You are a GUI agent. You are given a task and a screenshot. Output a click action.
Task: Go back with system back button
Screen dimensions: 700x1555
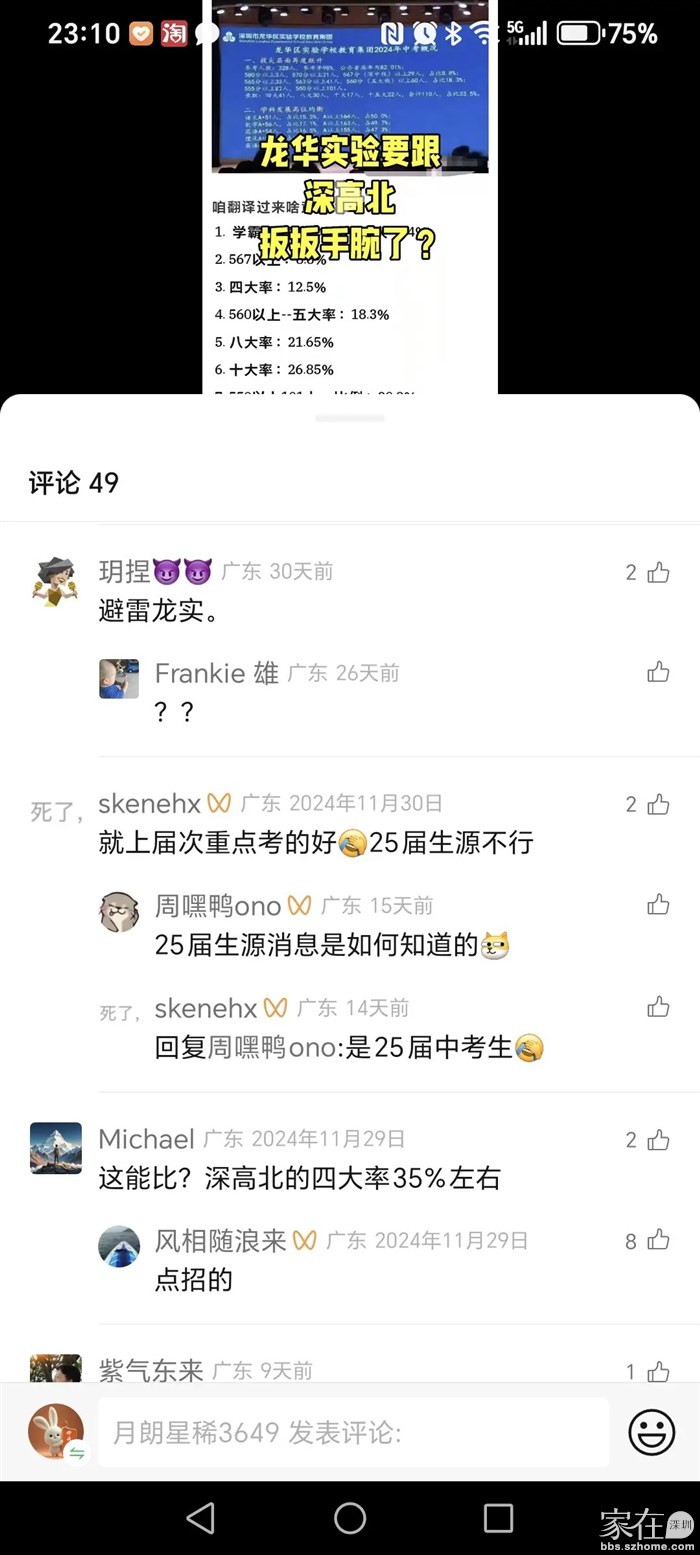[201, 1517]
